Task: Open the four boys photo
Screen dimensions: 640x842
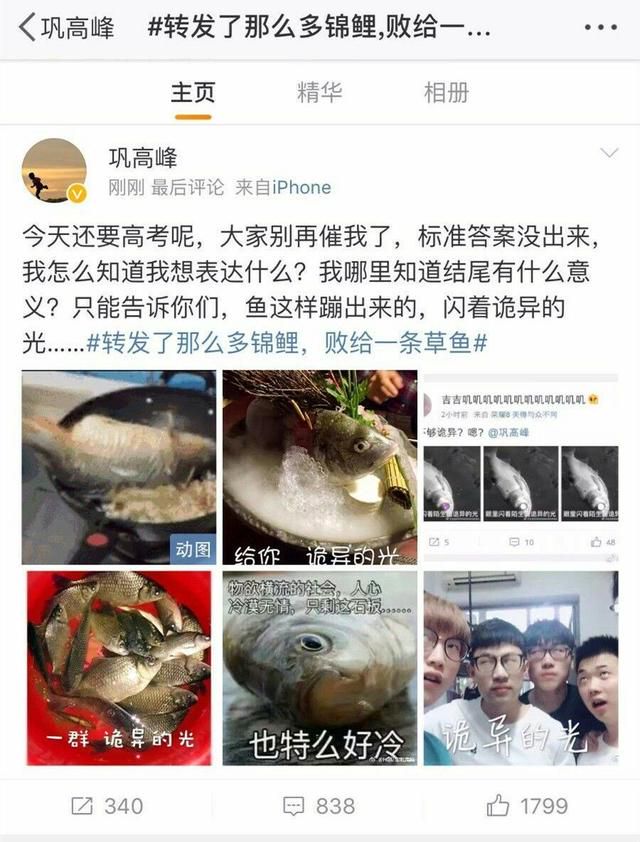Action: 520,667
